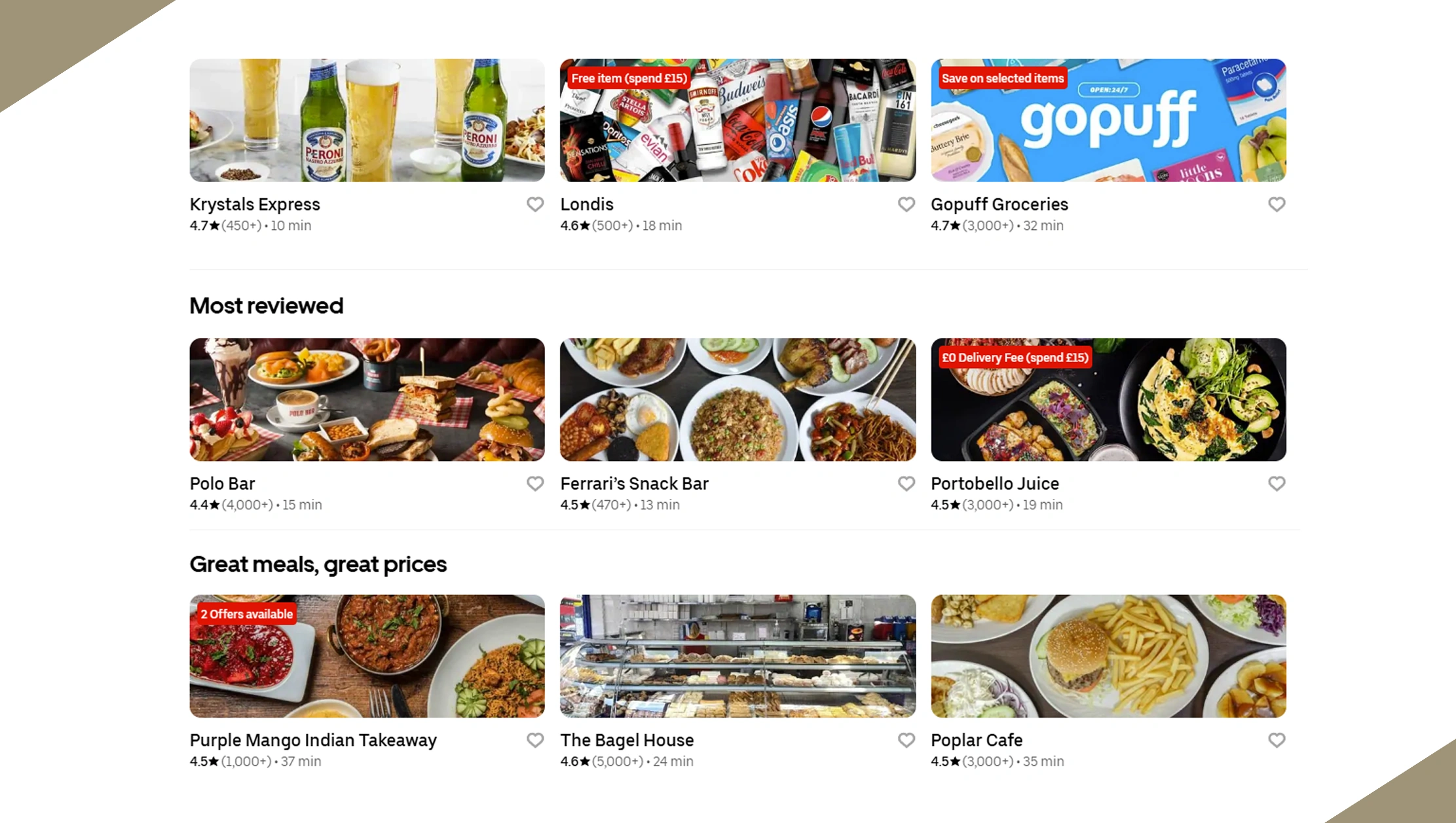Open The Bagel House listing
The width and height of the screenshot is (1456, 823).
(737, 656)
